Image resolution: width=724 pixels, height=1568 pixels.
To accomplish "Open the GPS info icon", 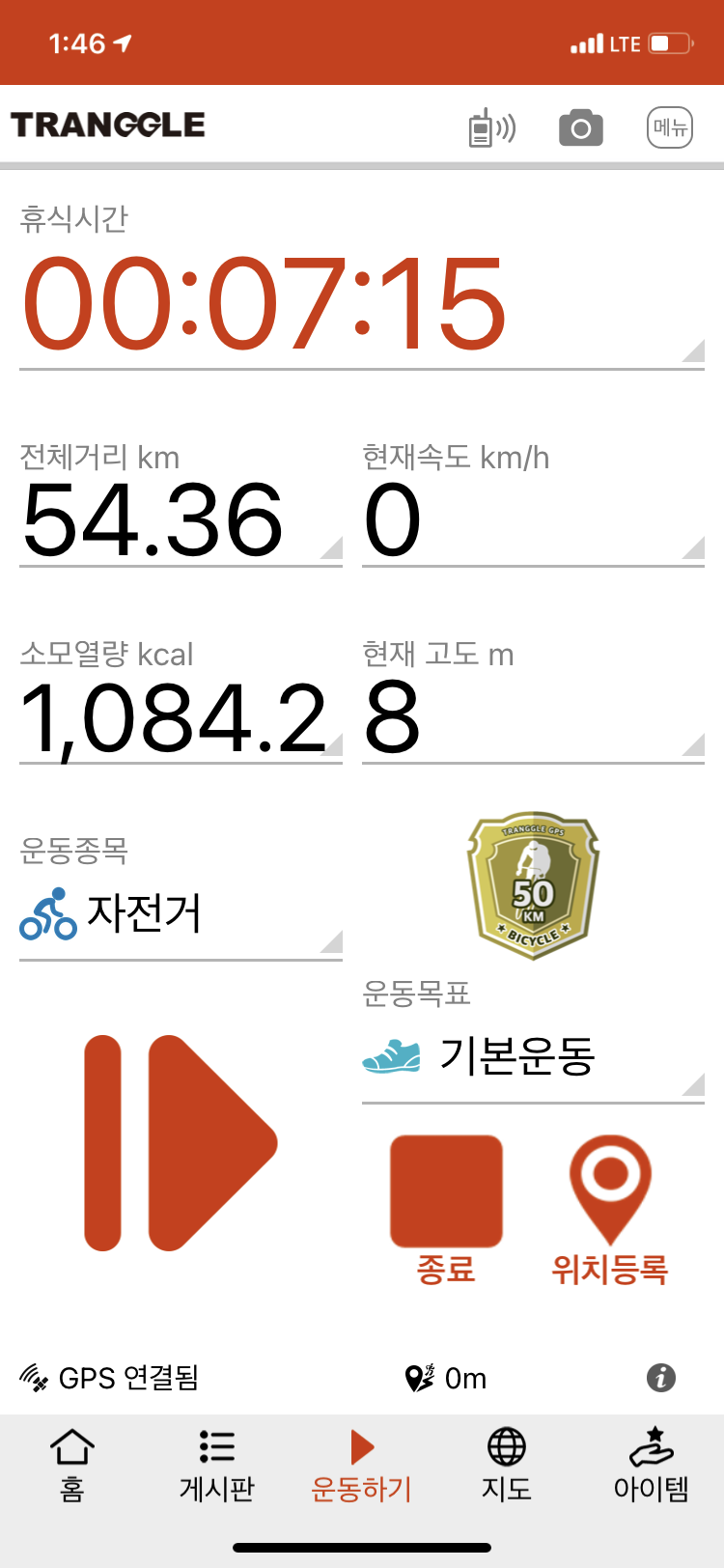I will pos(661,1378).
